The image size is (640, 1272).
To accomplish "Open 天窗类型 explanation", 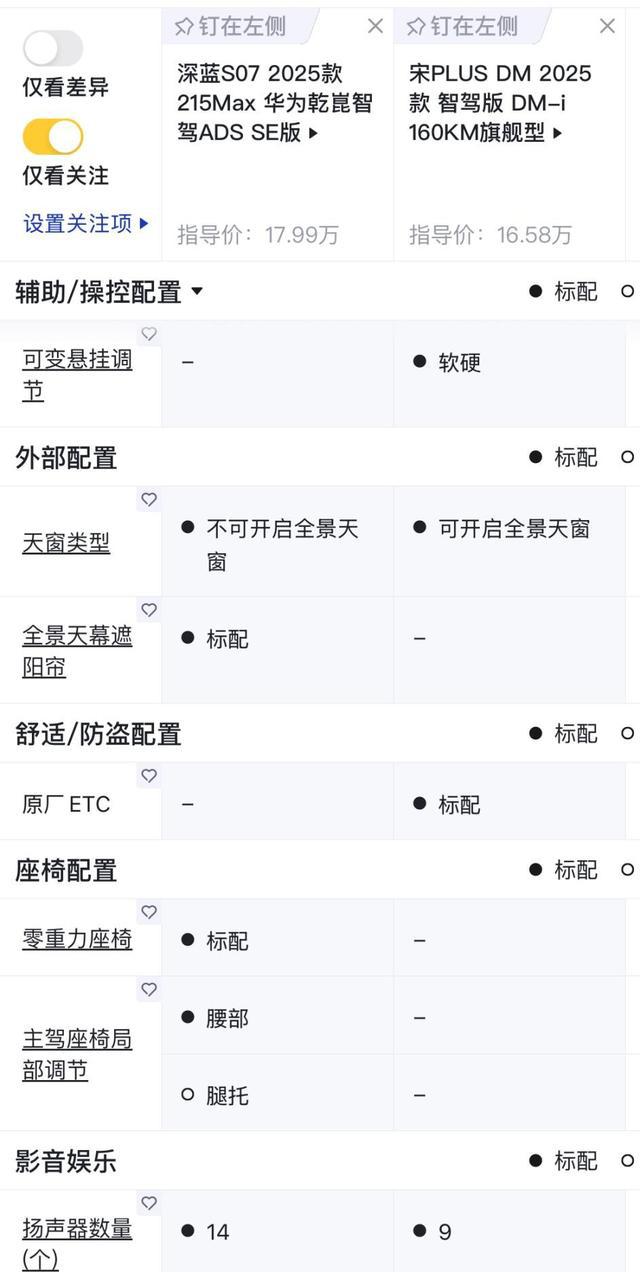I will [66, 543].
